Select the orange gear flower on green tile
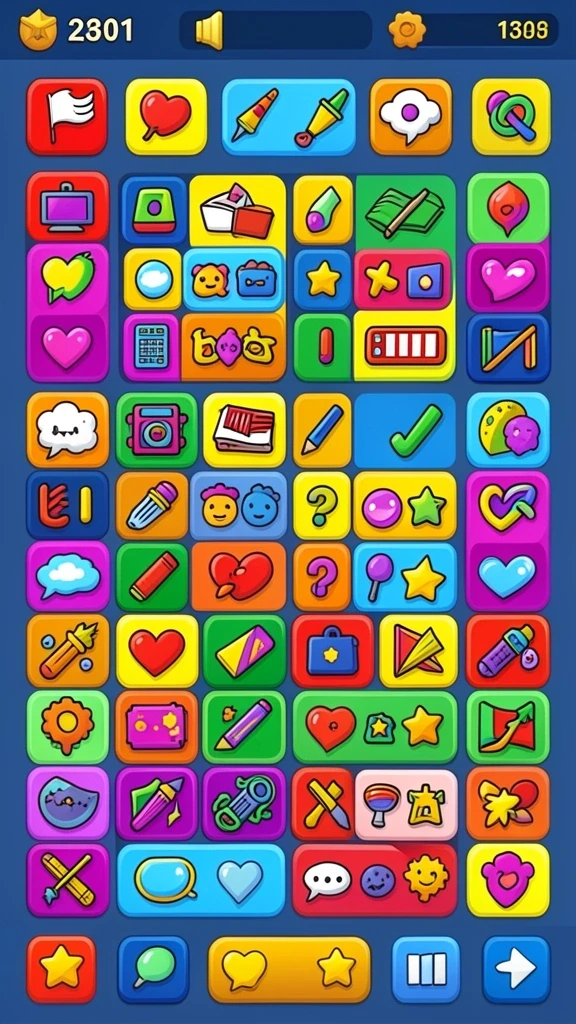The height and width of the screenshot is (1024, 576). coord(67,727)
